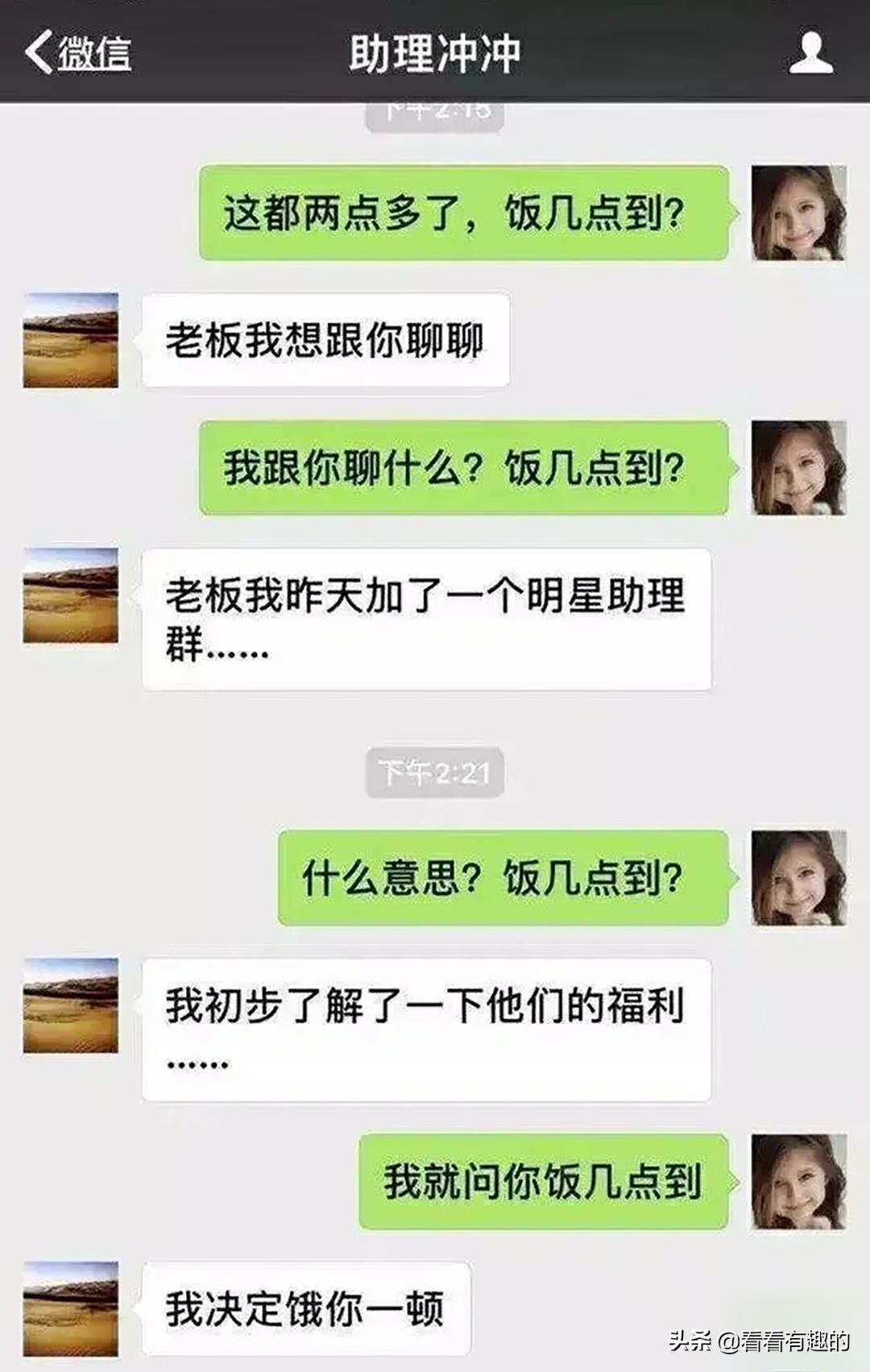Open the avatar next to 我就问你饭几点到
This screenshot has height=1372, width=870.
tap(798, 1182)
